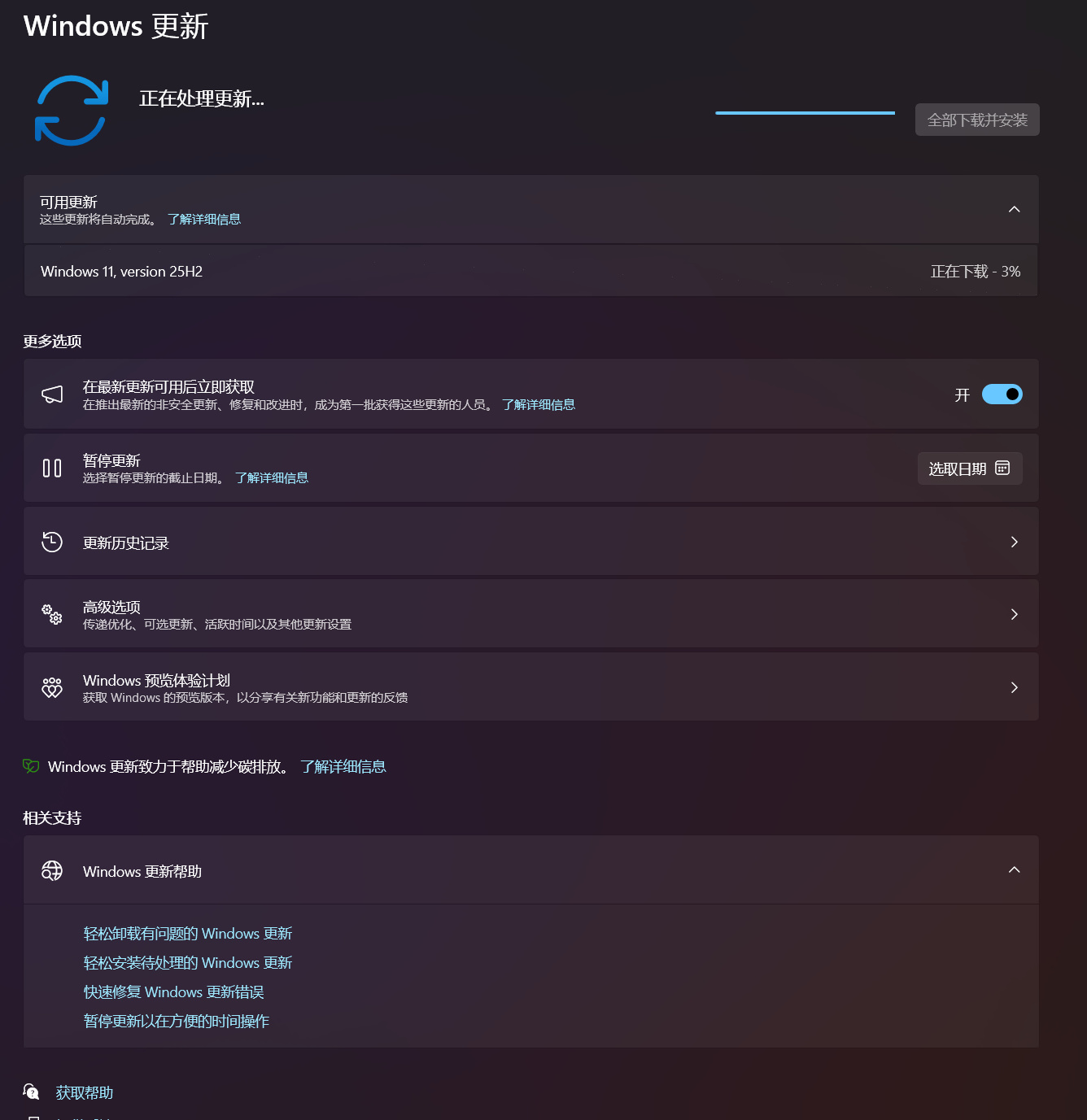
Task: Turn off 在最新更新可用后立即获取 toggle
Action: point(1002,394)
